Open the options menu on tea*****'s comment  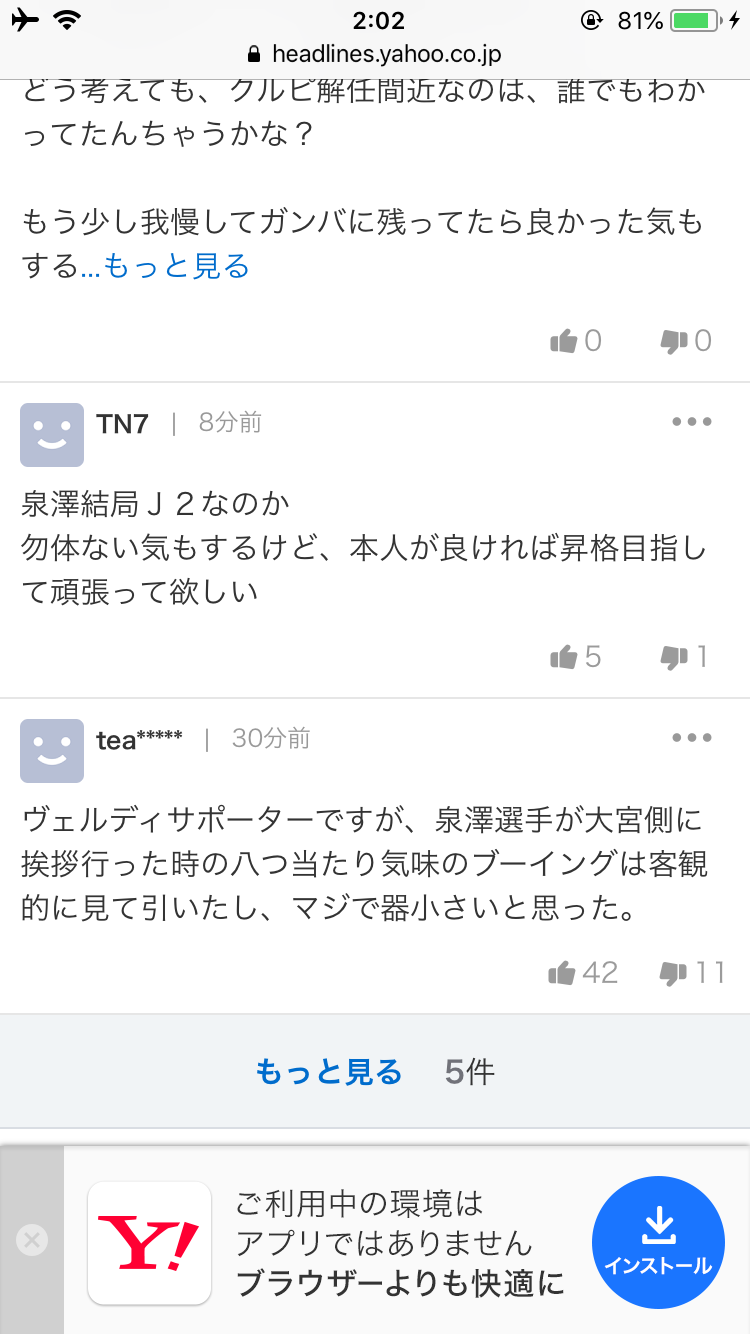[691, 738]
